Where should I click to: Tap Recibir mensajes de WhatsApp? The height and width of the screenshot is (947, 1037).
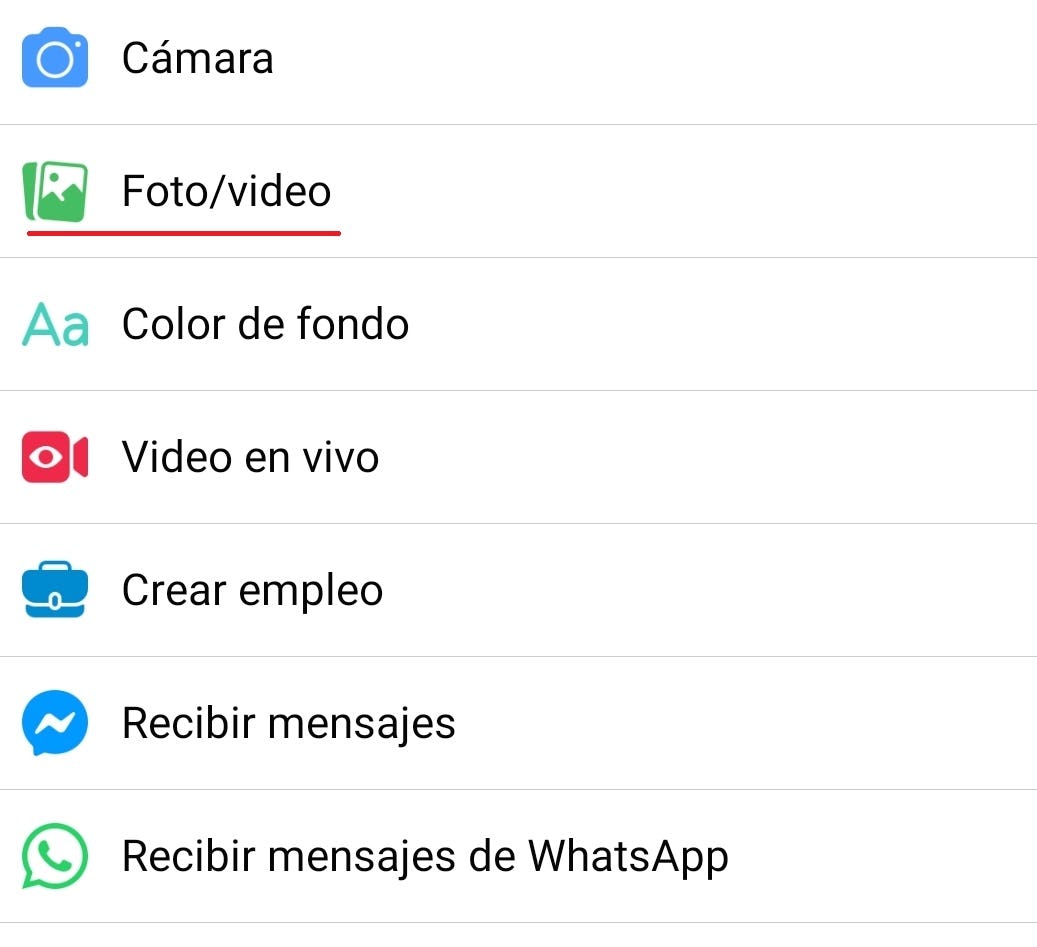tap(424, 856)
